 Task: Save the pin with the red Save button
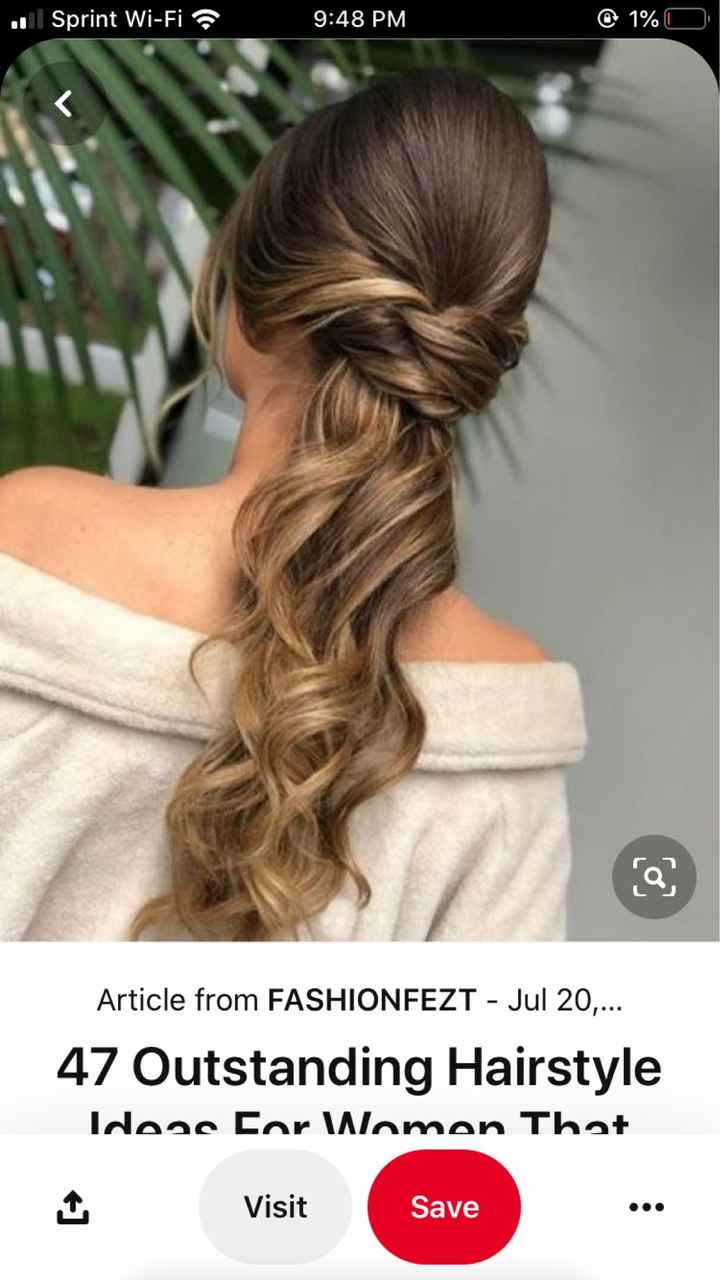click(443, 1207)
